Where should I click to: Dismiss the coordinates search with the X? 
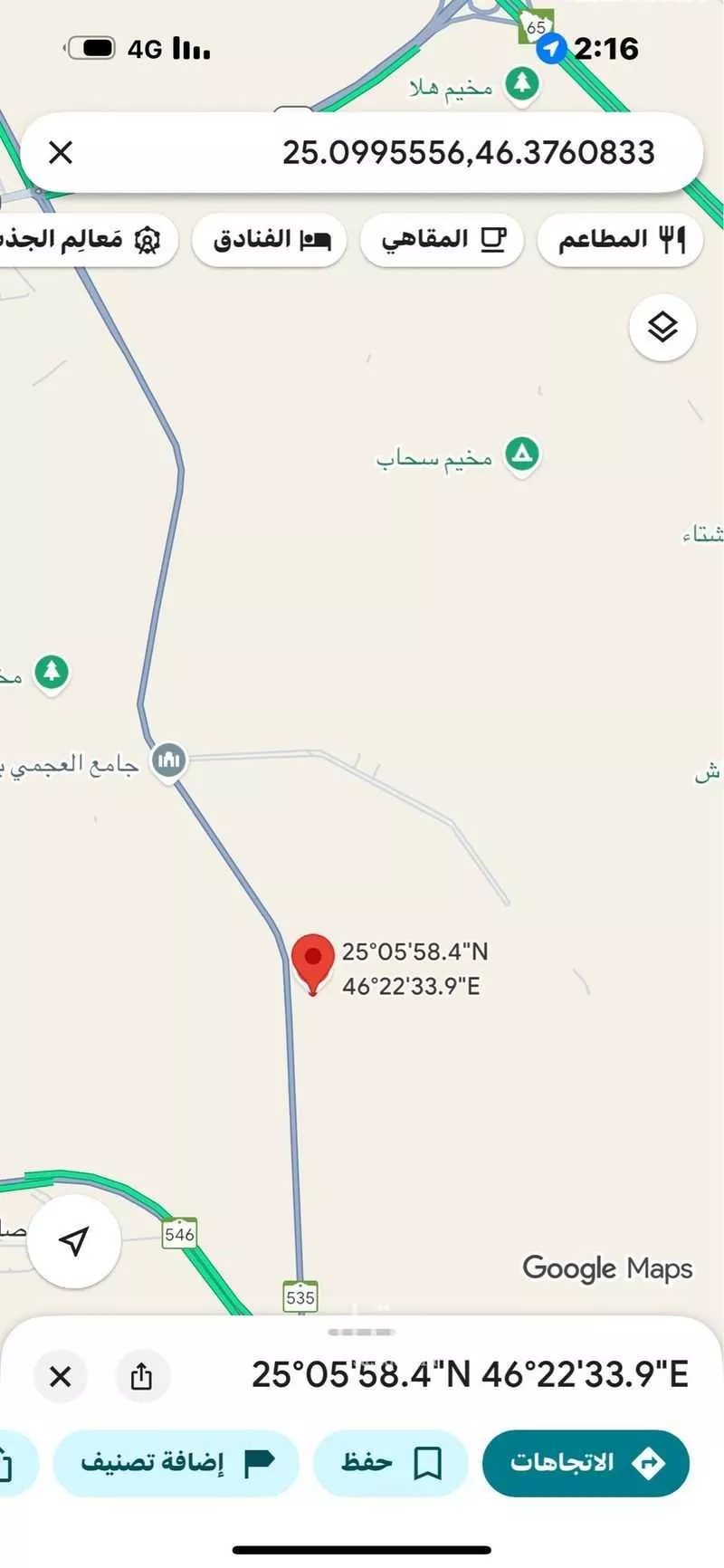[61, 152]
